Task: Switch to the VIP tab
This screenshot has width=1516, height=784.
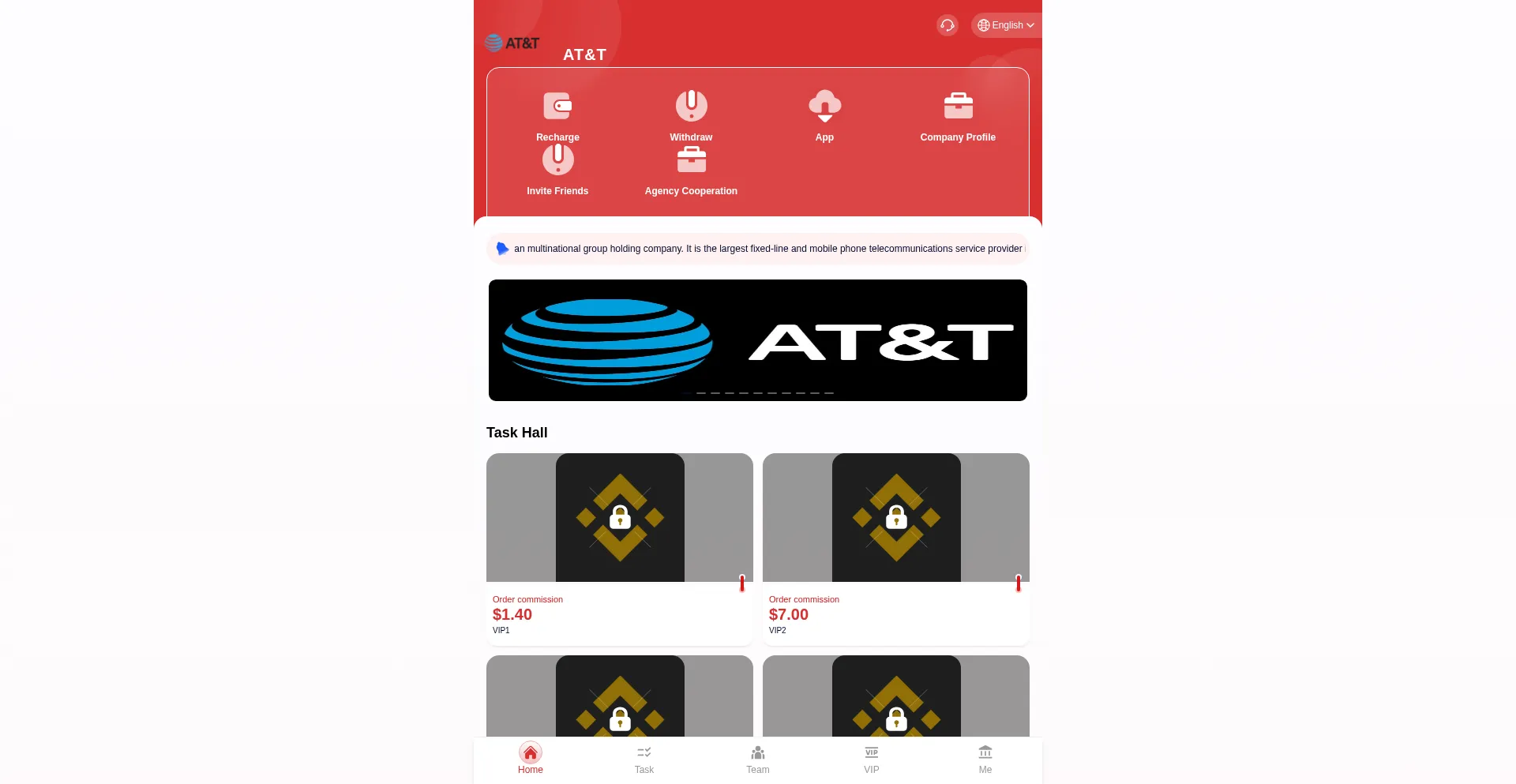Action: coord(872,760)
